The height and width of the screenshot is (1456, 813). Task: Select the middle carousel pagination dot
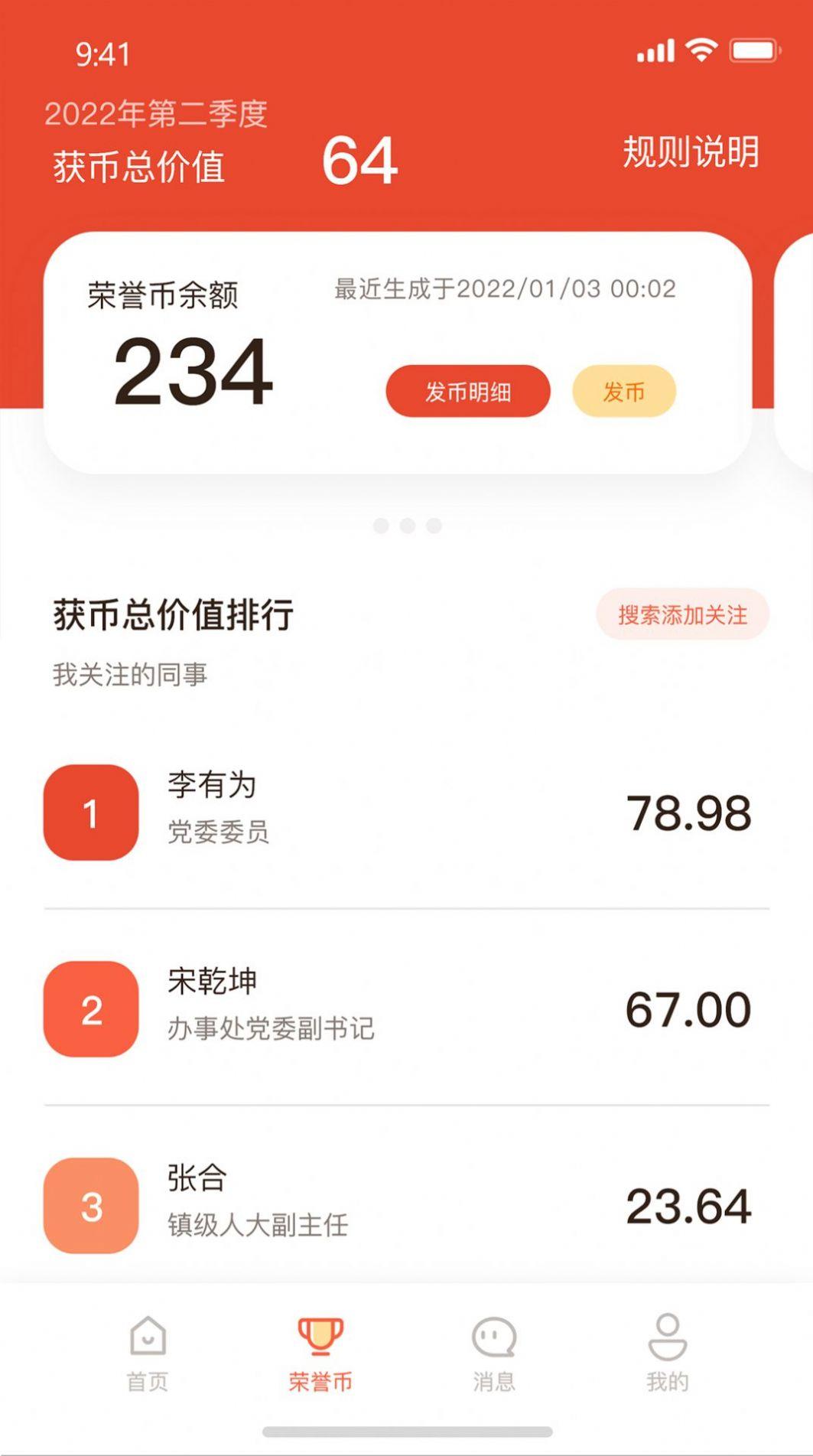406,526
